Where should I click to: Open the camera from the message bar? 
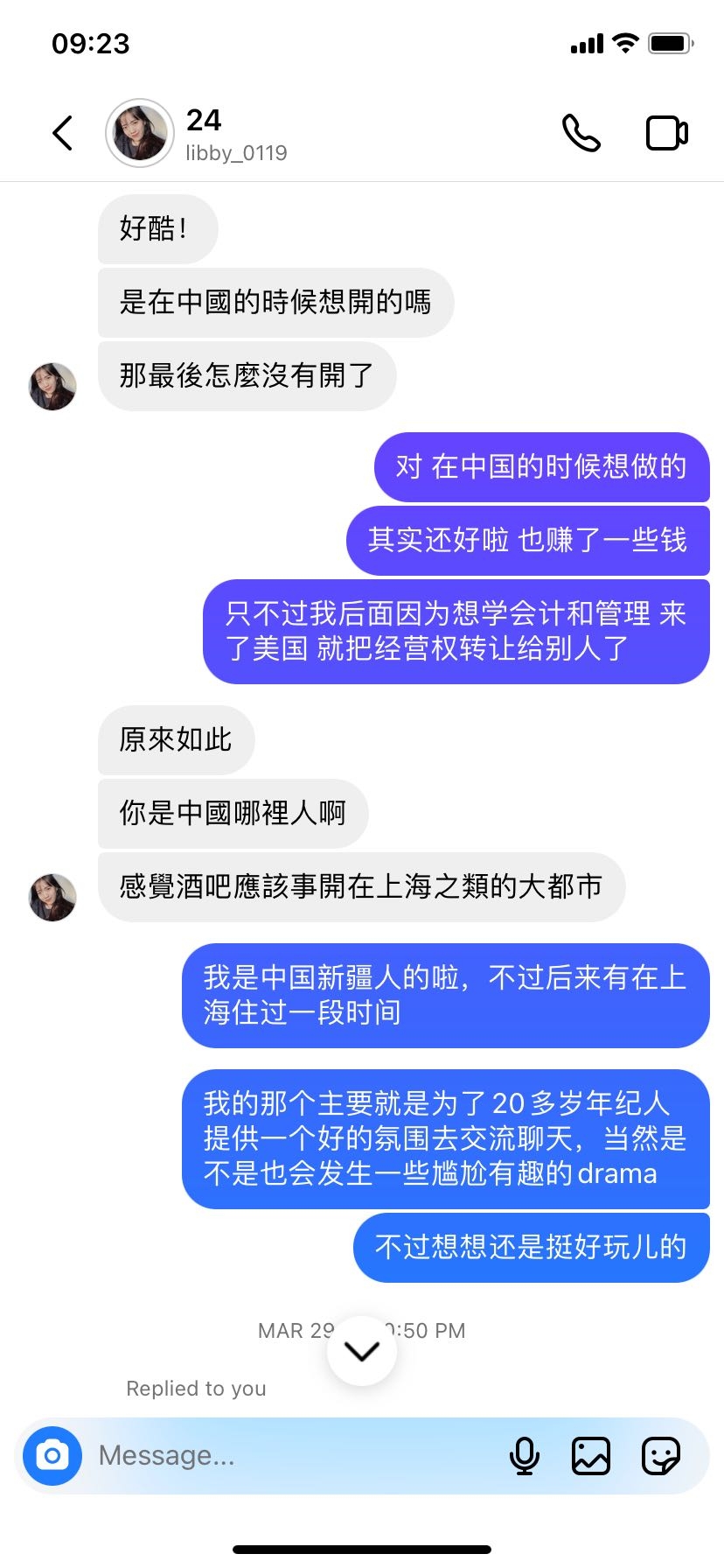[x=52, y=1456]
